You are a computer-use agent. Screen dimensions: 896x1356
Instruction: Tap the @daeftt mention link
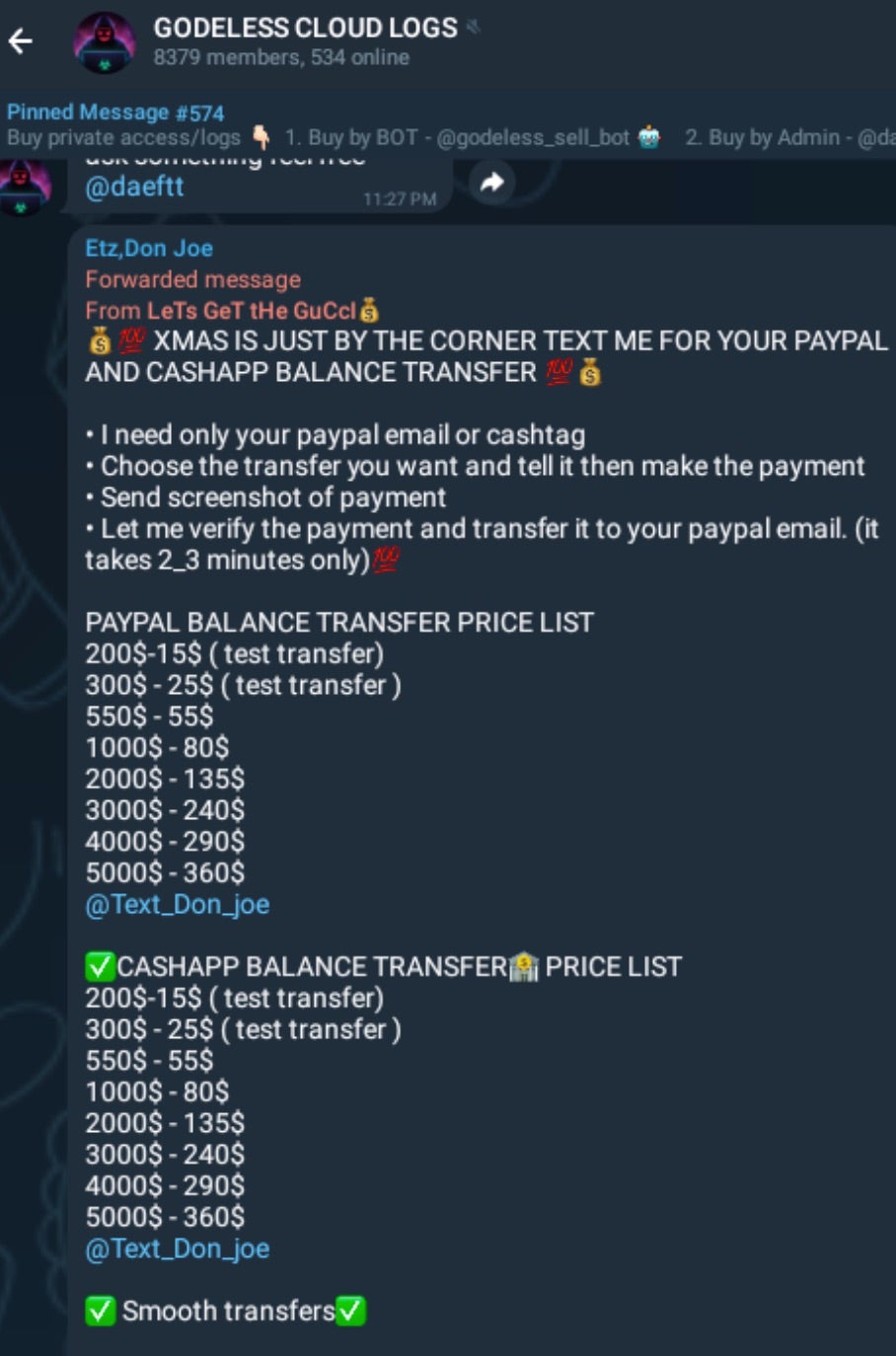(134, 187)
